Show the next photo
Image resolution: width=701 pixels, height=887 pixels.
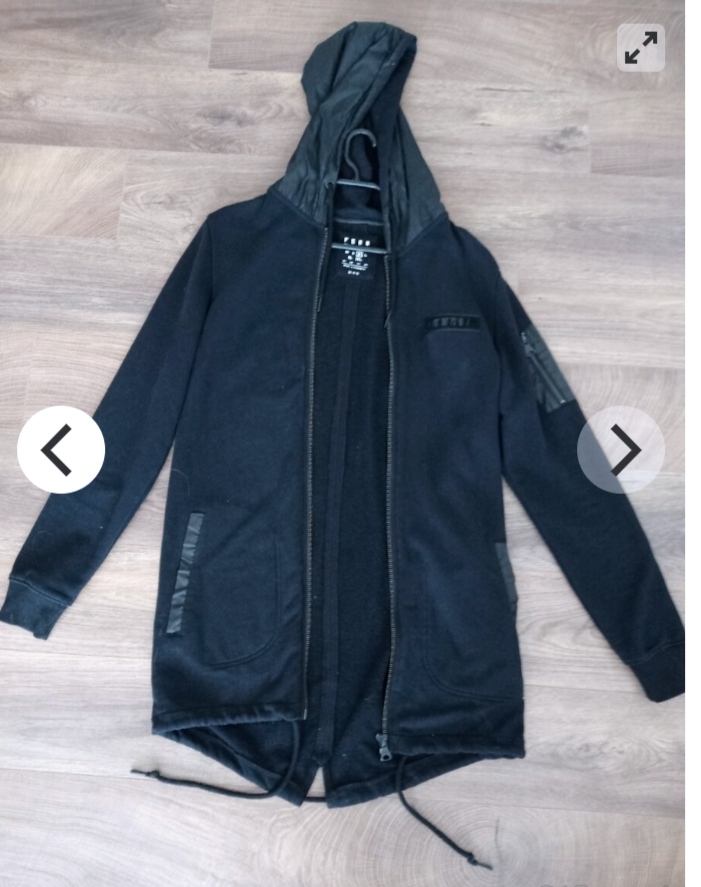[x=621, y=450]
